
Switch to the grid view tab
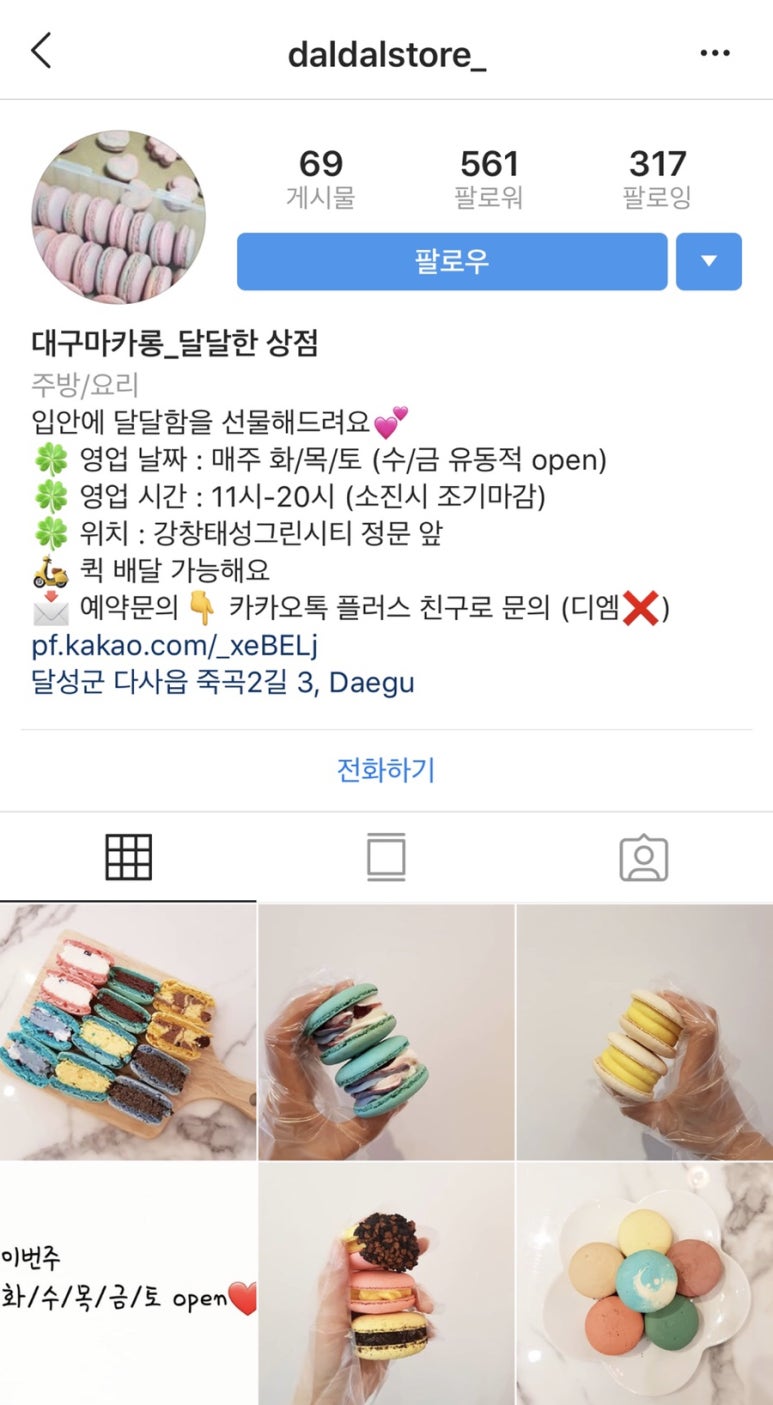pyautogui.click(x=129, y=858)
